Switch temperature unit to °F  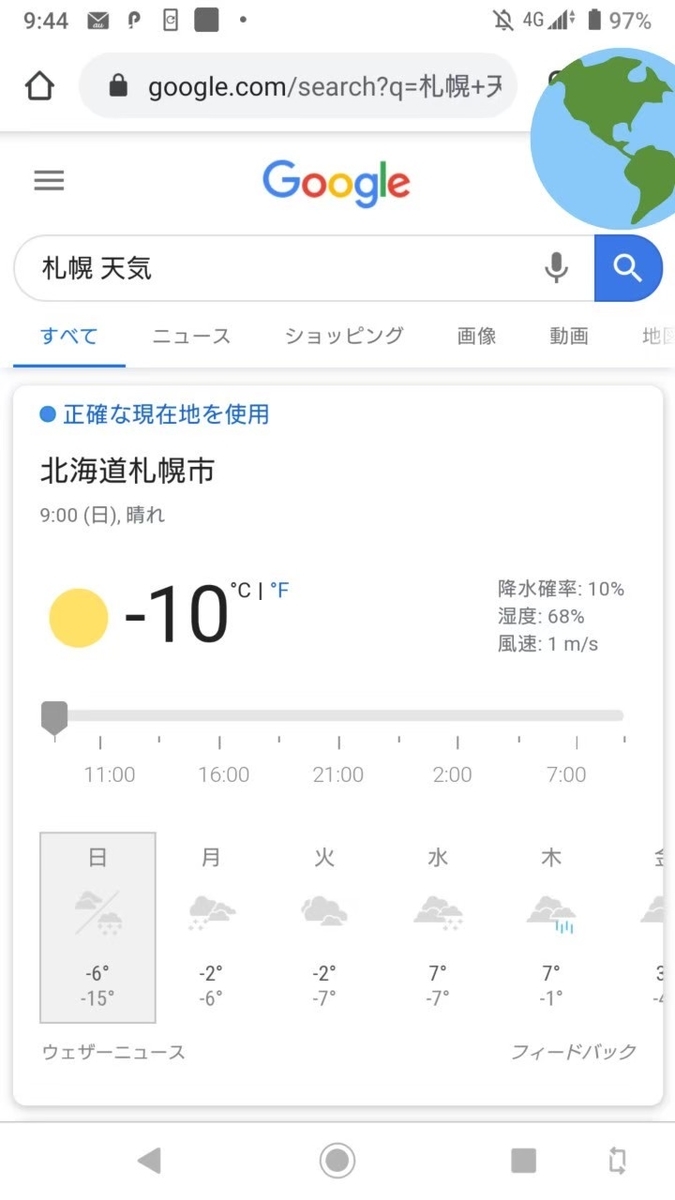pos(279,590)
